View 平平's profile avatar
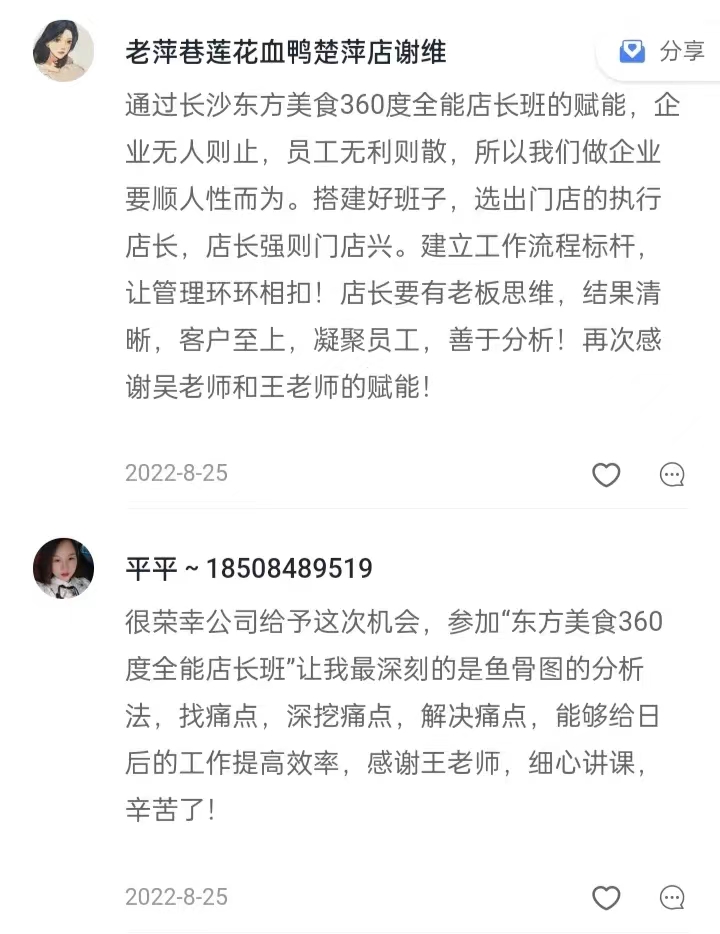This screenshot has width=720, height=934. [x=64, y=568]
